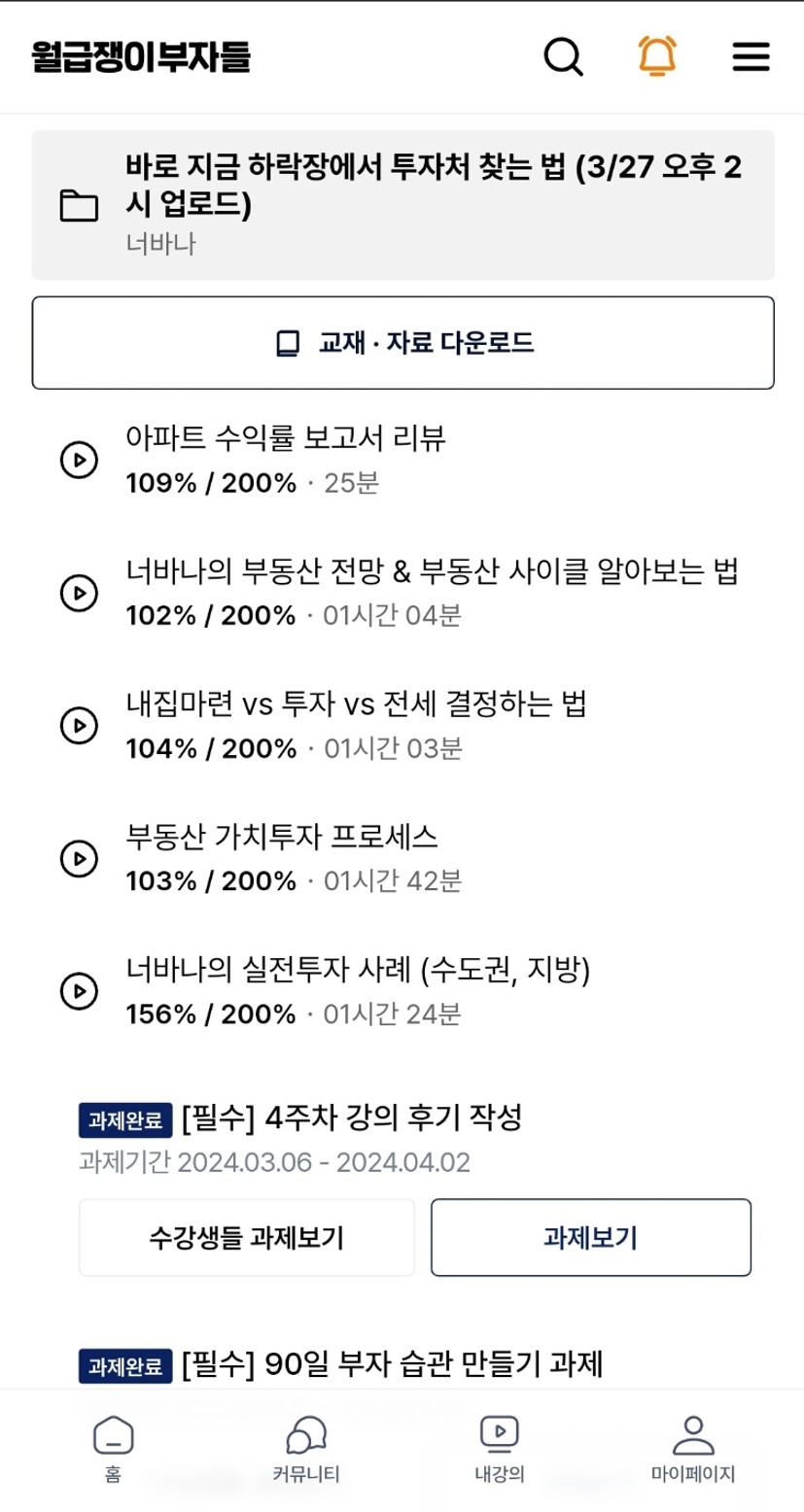The height and width of the screenshot is (1512, 804).
Task: Tap 과제보기 for 4주차 강의 후기 작성
Action: [591, 1237]
